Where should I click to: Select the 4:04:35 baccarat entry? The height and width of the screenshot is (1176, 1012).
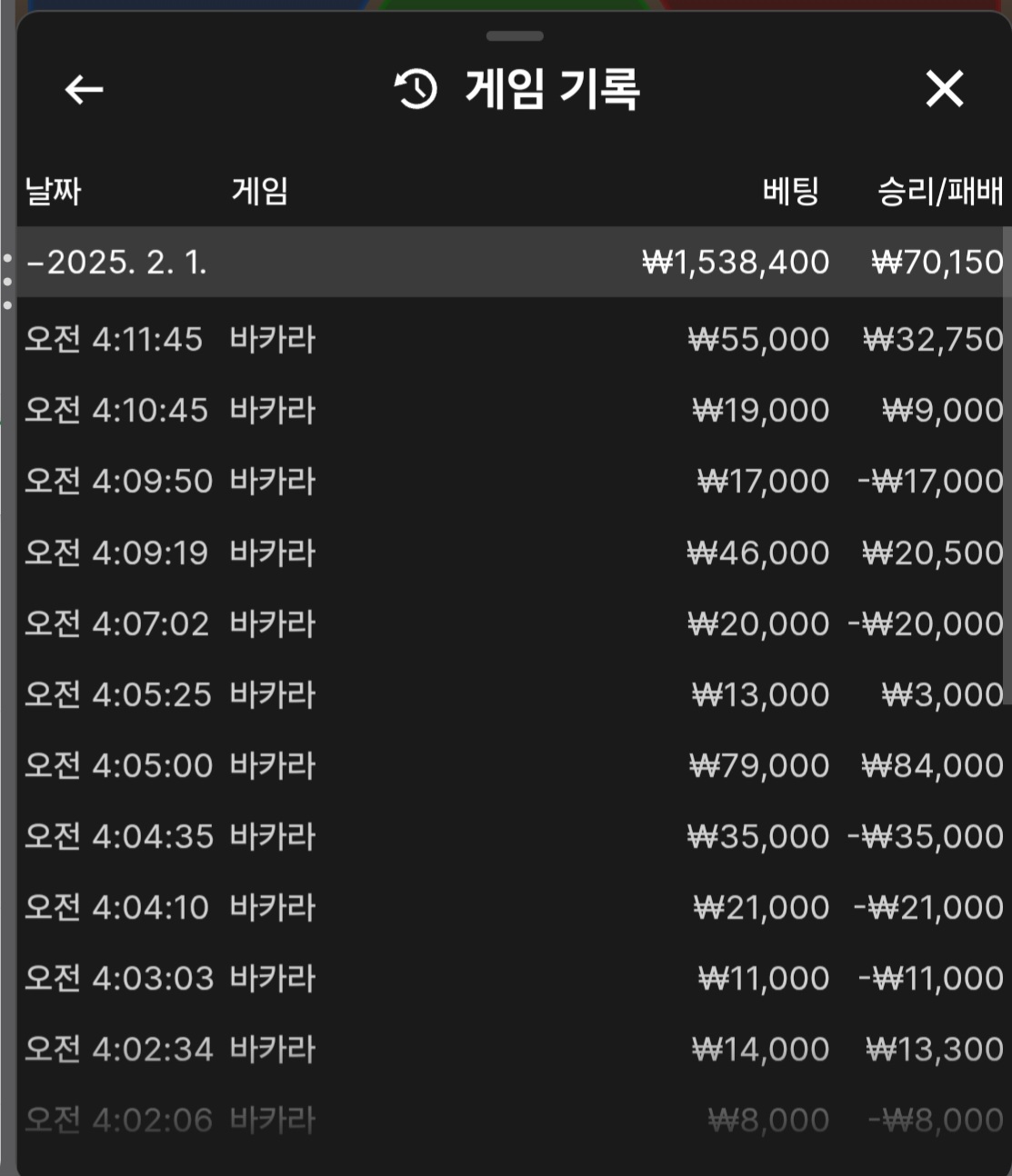tap(514, 836)
